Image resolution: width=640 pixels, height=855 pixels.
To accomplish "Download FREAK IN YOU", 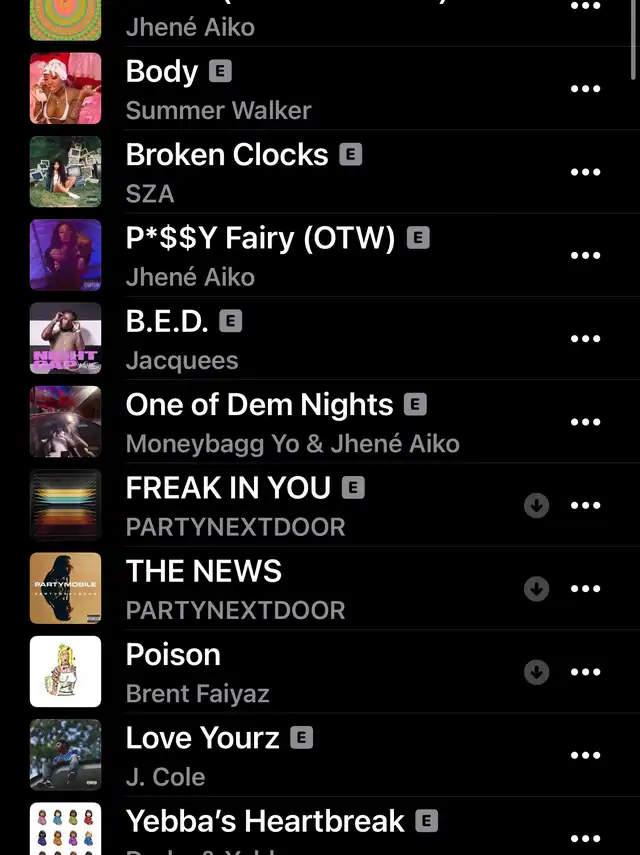I will click(x=537, y=505).
